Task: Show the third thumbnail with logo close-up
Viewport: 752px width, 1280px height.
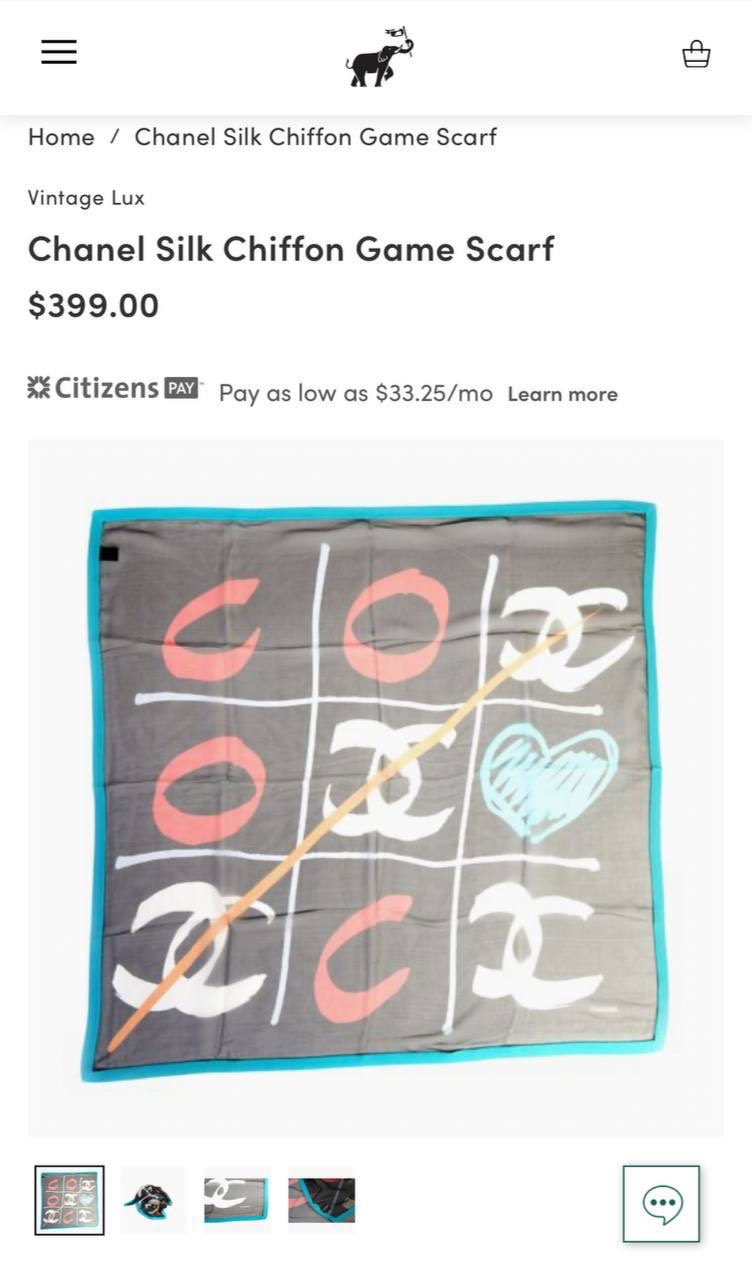Action: [x=237, y=1200]
